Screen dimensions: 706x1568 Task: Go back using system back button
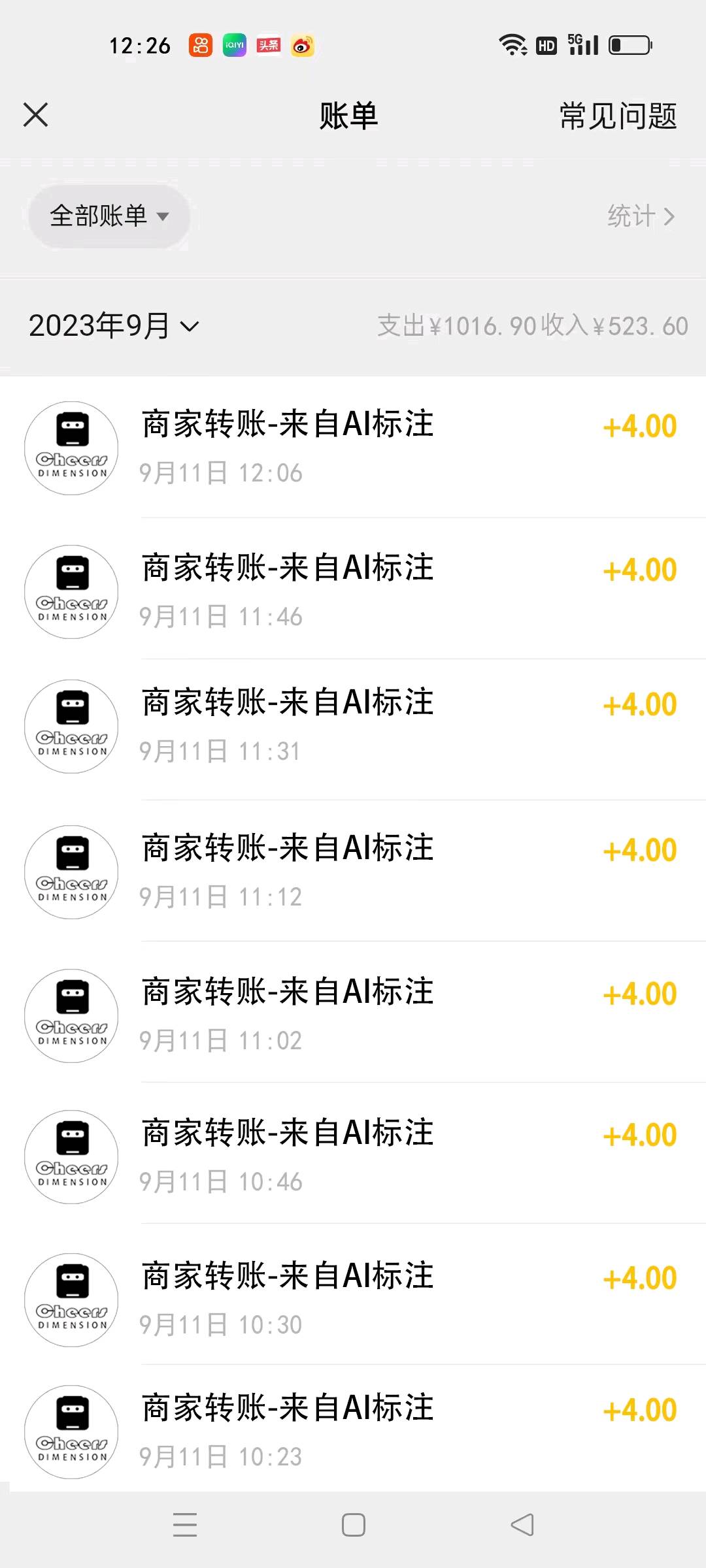[x=522, y=1526]
